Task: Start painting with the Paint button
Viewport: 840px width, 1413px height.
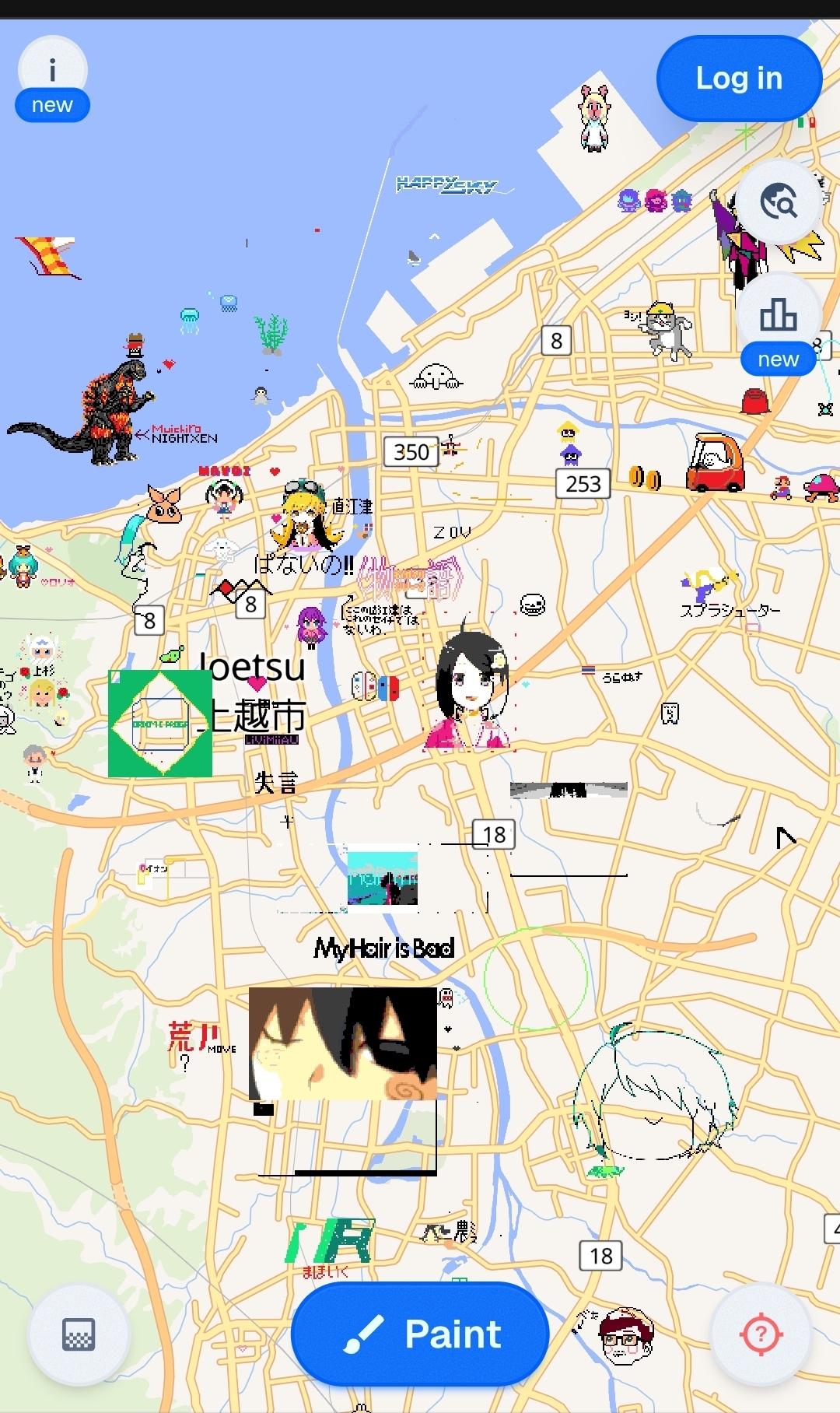Action: [420, 1334]
